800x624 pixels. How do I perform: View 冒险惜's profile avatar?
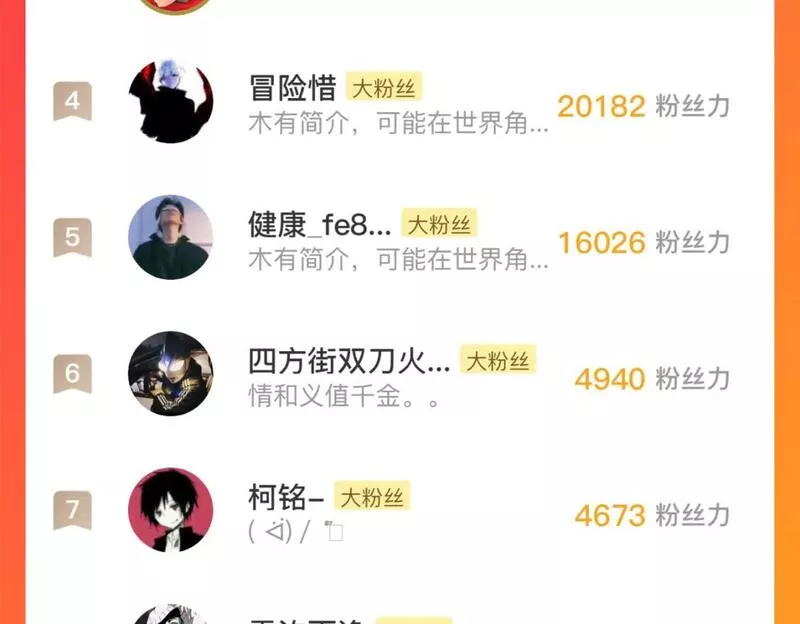click(171, 102)
